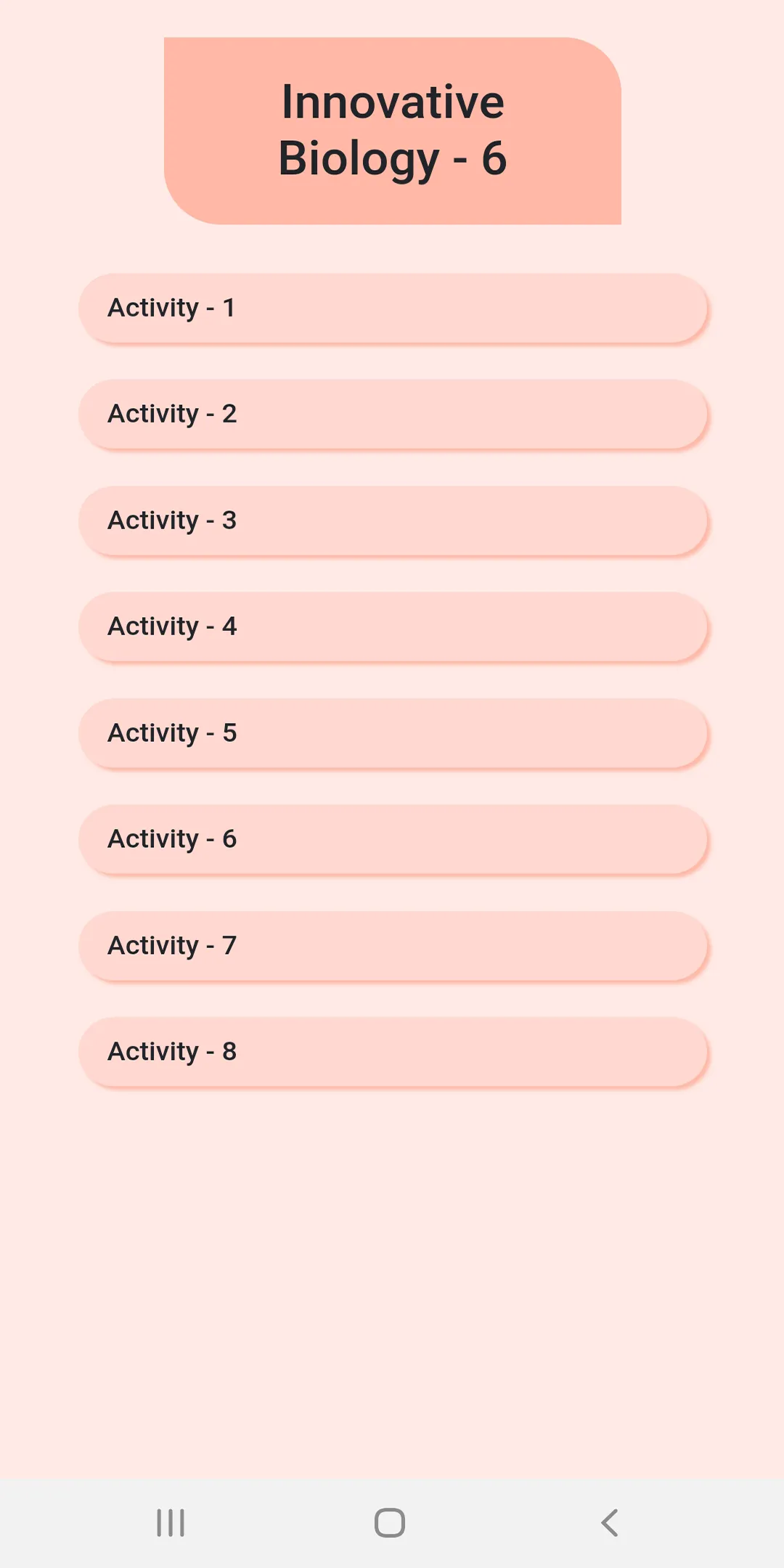Tap Activity - 5
Screen dimensions: 784x1568
pyautogui.click(x=392, y=733)
